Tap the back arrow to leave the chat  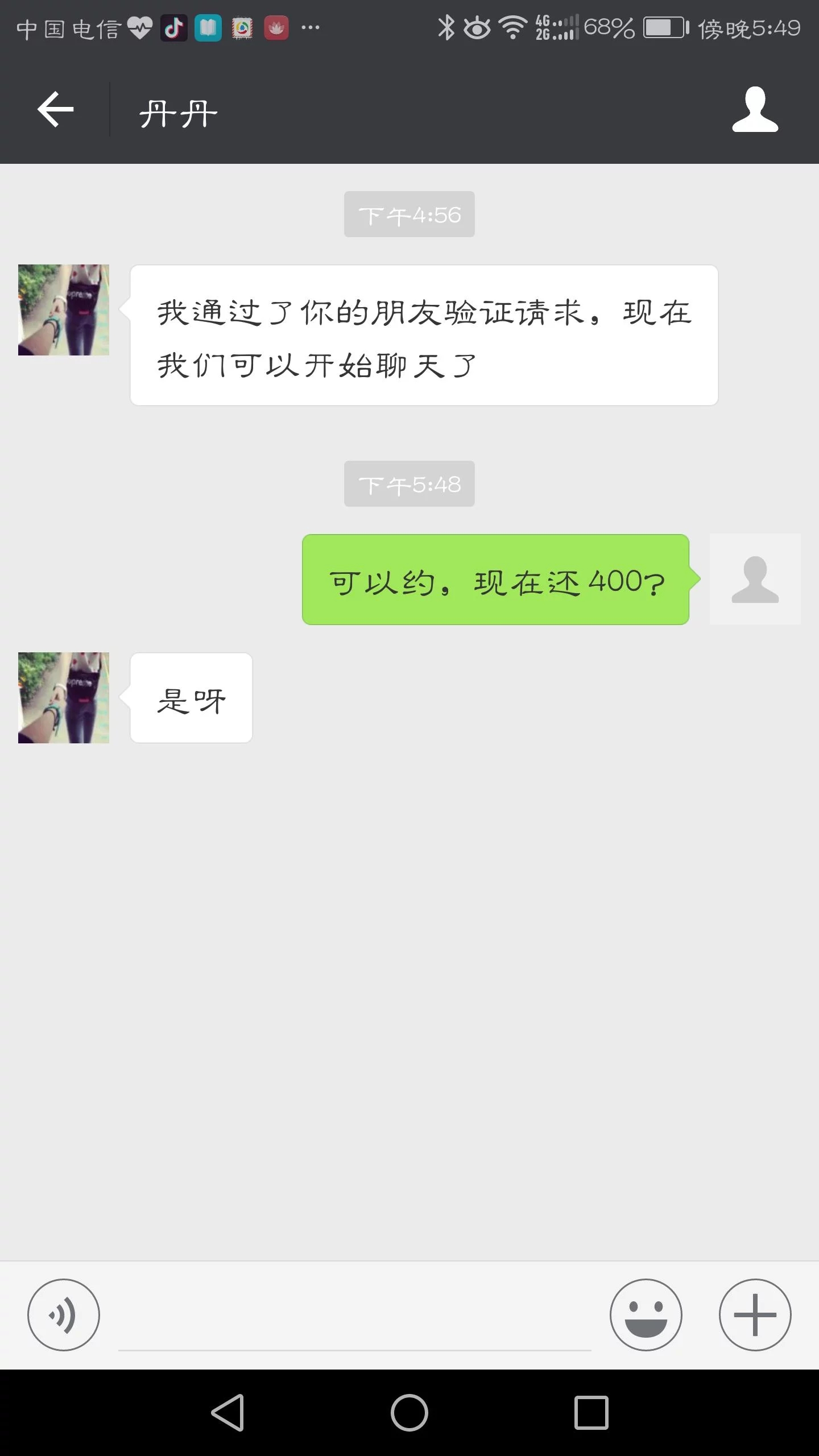tap(55, 109)
